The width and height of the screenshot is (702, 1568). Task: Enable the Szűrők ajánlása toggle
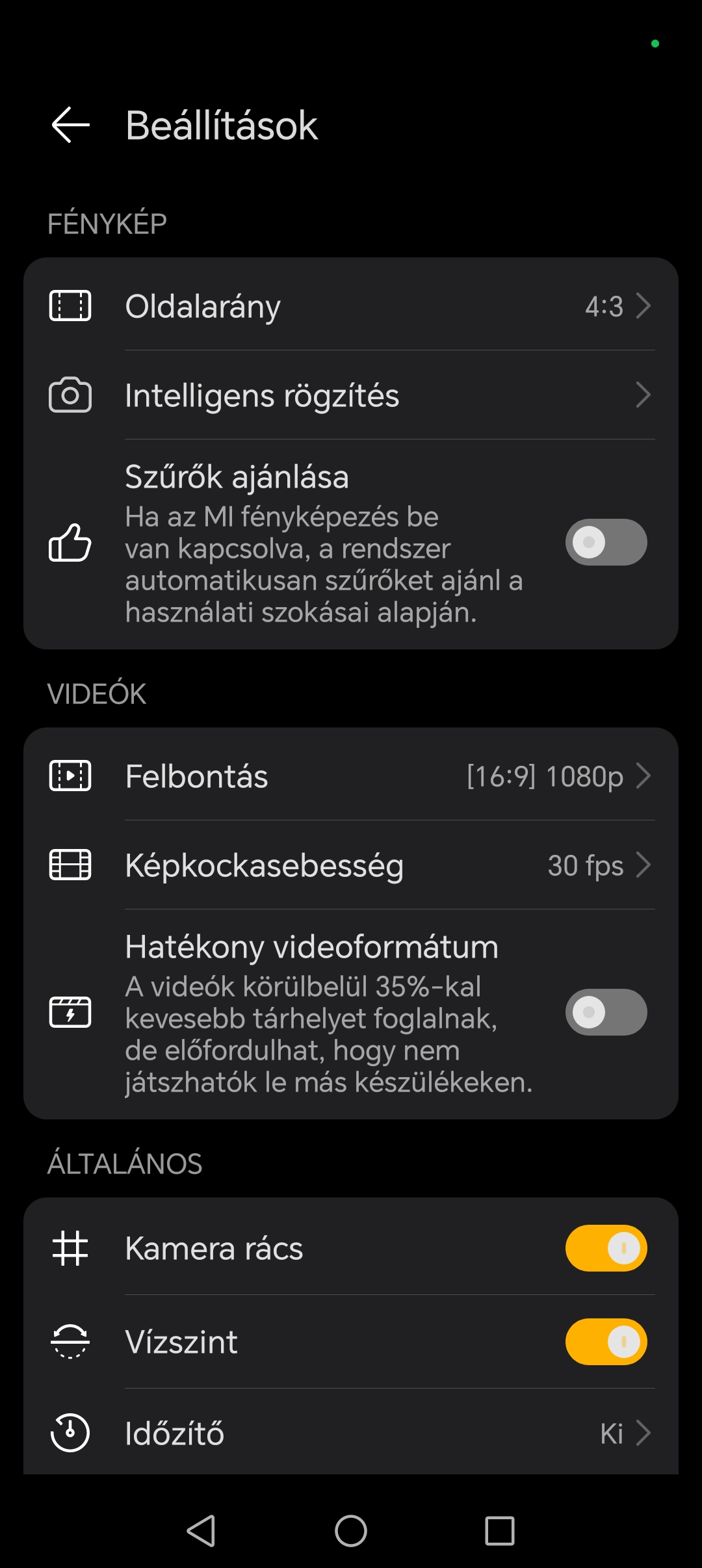(606, 542)
